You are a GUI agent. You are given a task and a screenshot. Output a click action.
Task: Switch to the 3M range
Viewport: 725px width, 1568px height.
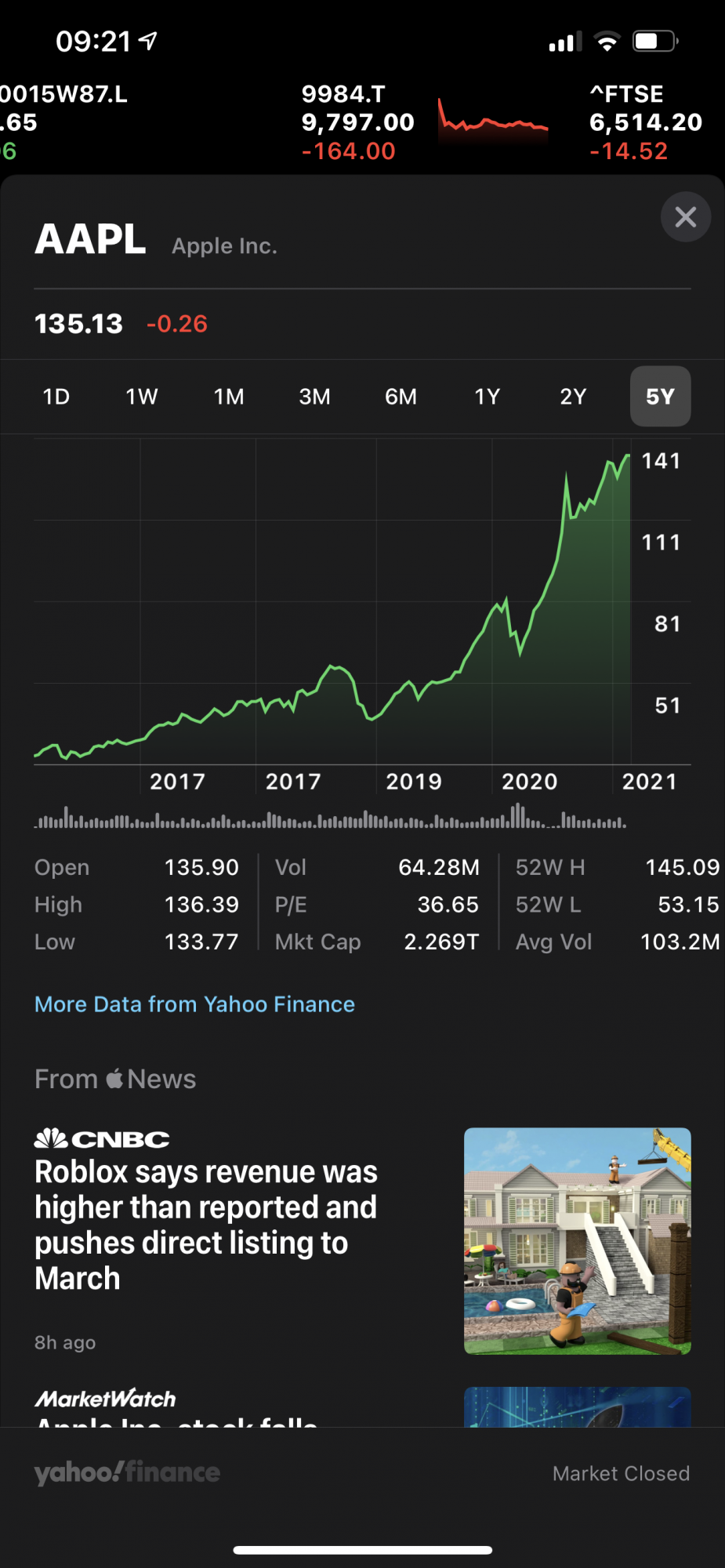coord(314,397)
